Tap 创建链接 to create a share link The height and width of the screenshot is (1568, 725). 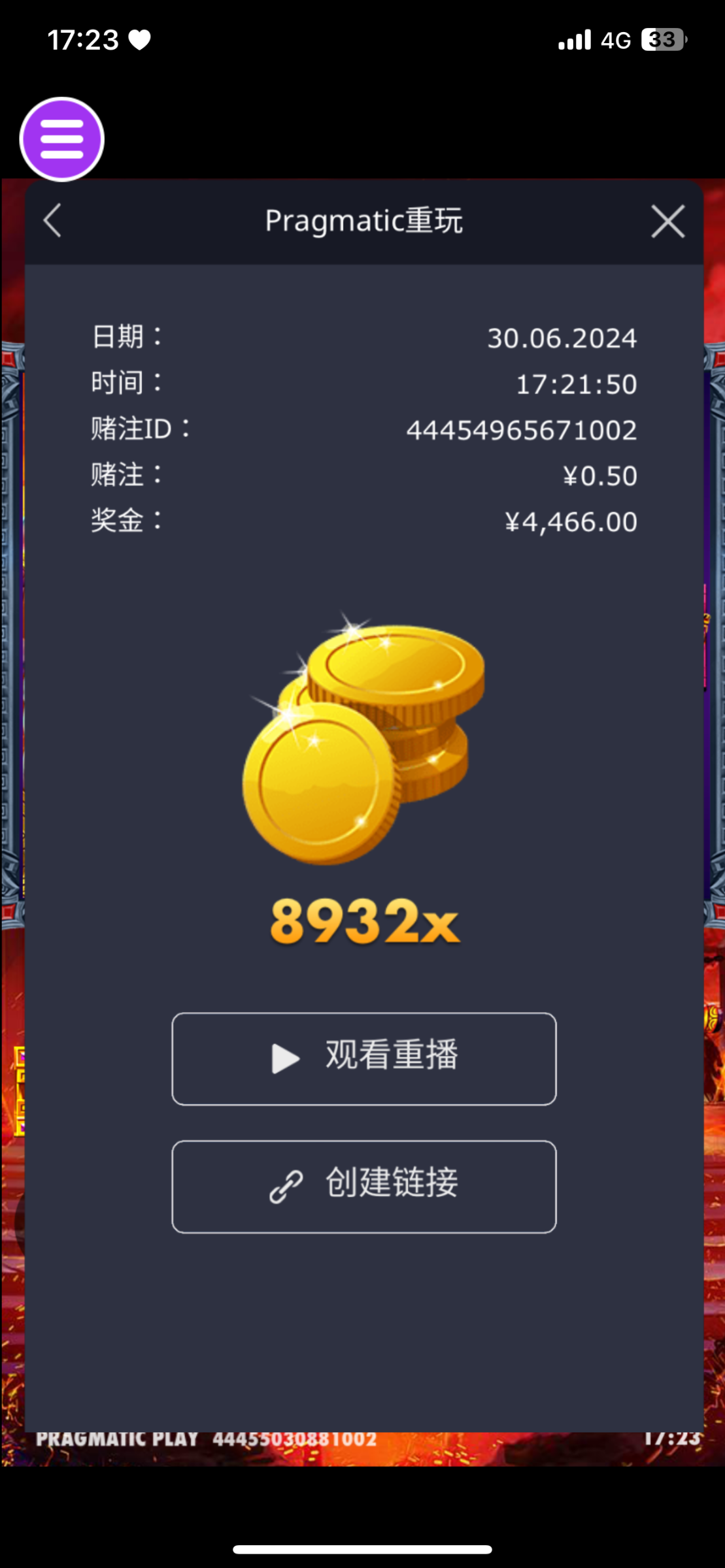tap(363, 1186)
